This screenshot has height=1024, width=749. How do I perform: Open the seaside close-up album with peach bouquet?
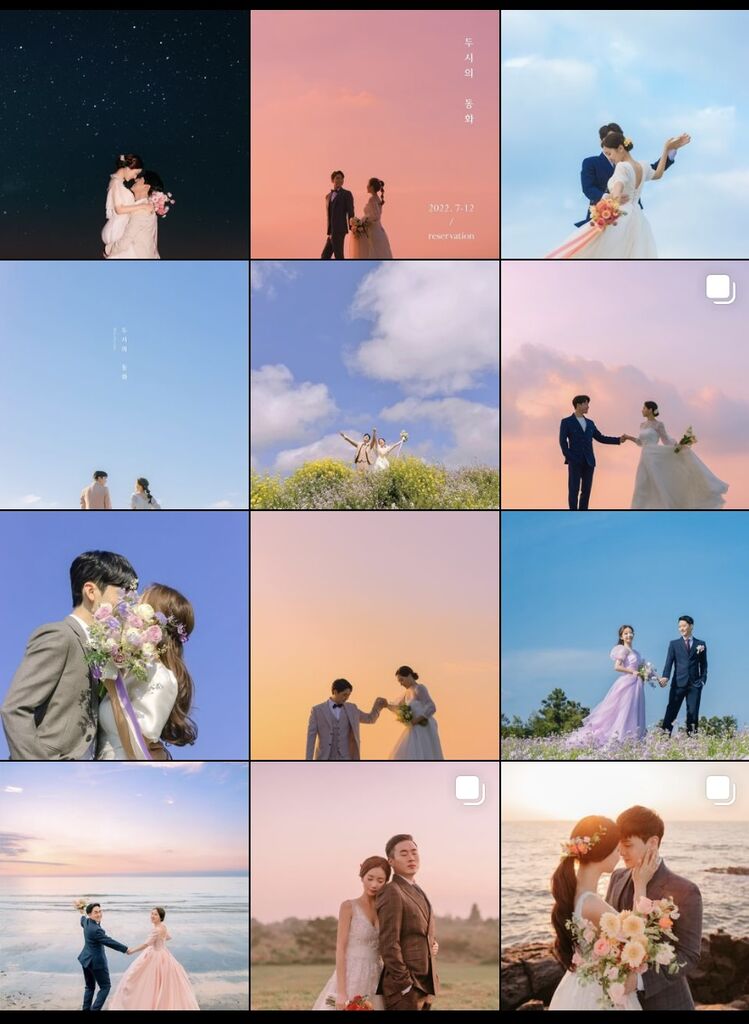click(625, 887)
